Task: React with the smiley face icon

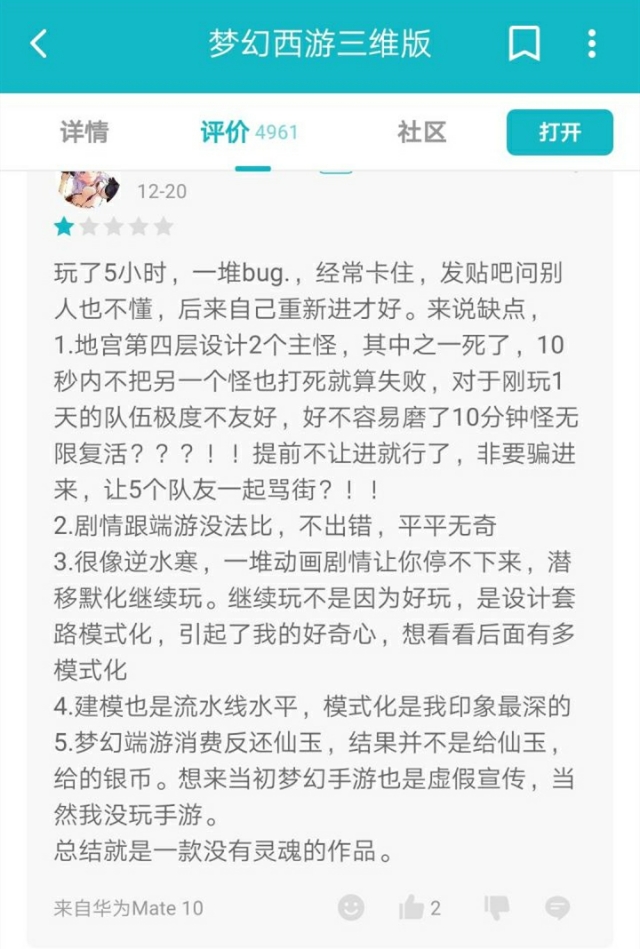Action: [x=351, y=907]
